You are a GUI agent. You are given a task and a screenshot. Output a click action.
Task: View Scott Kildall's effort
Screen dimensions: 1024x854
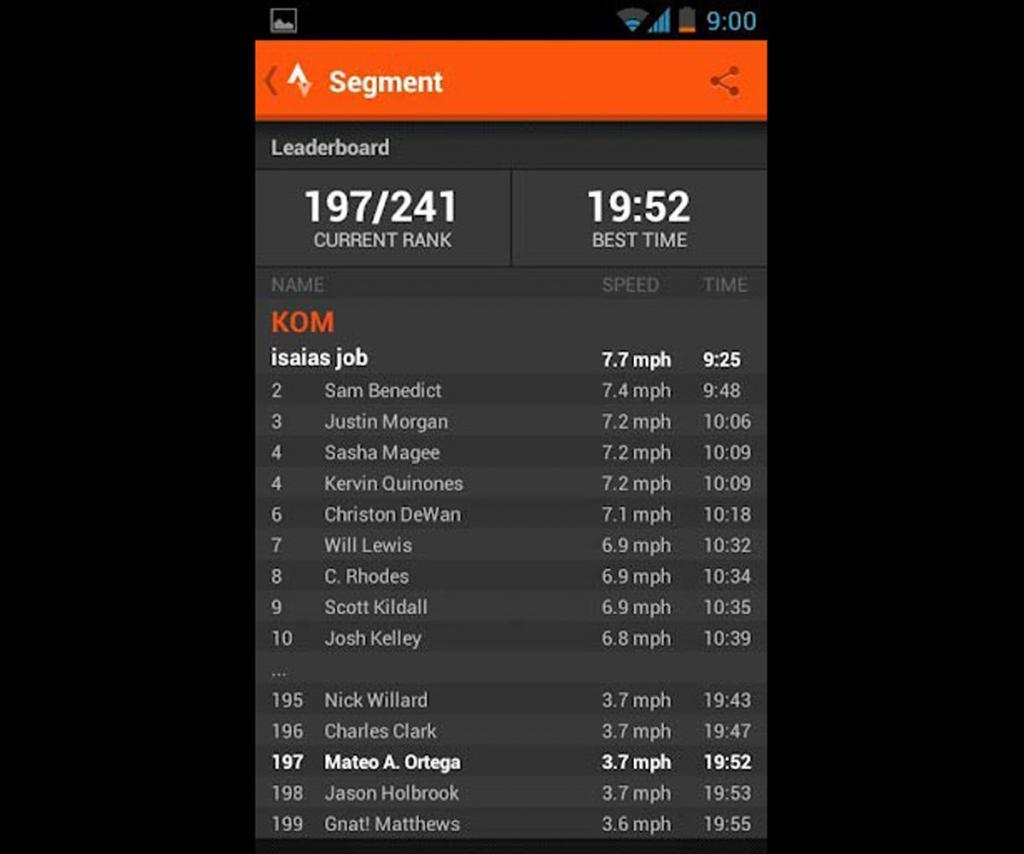pos(511,607)
